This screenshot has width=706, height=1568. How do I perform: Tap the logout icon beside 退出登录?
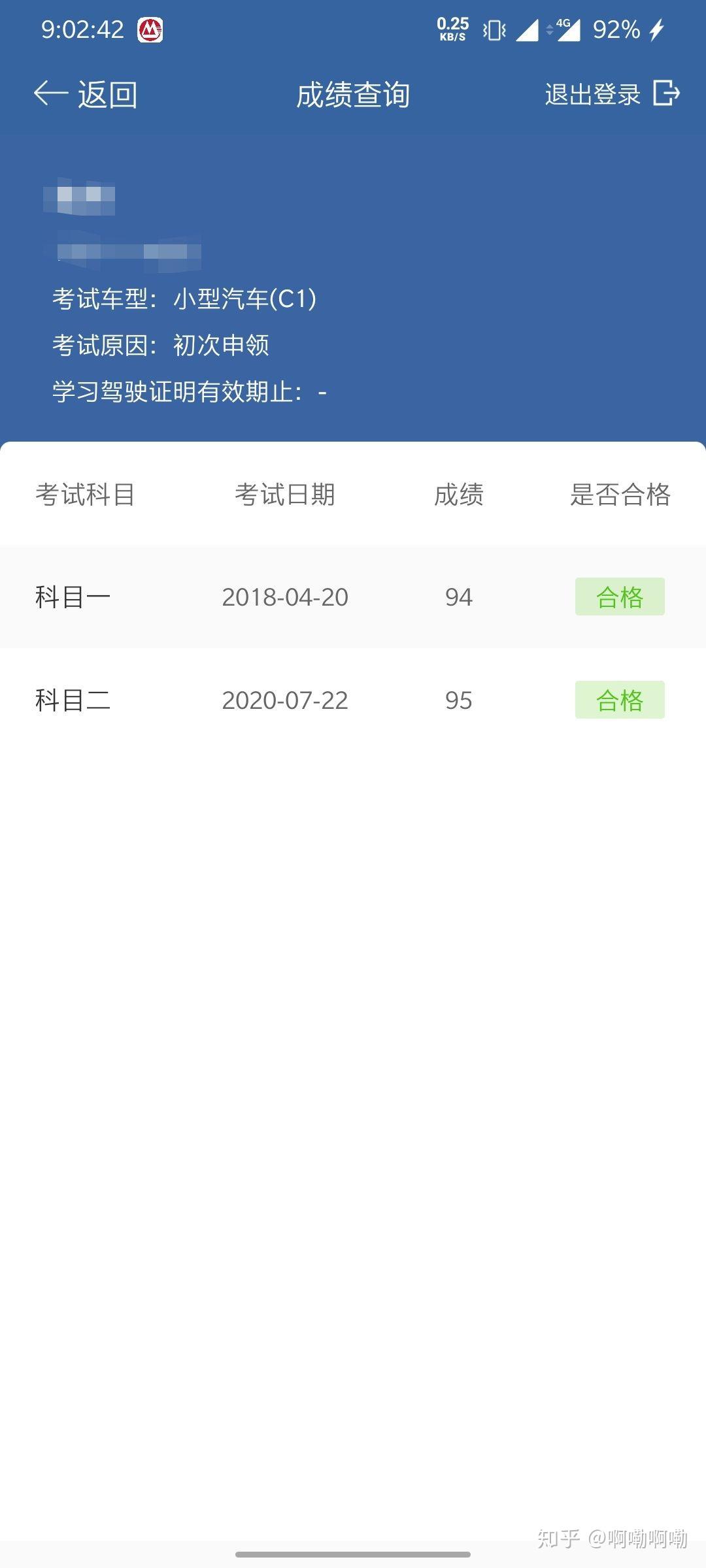coord(665,94)
